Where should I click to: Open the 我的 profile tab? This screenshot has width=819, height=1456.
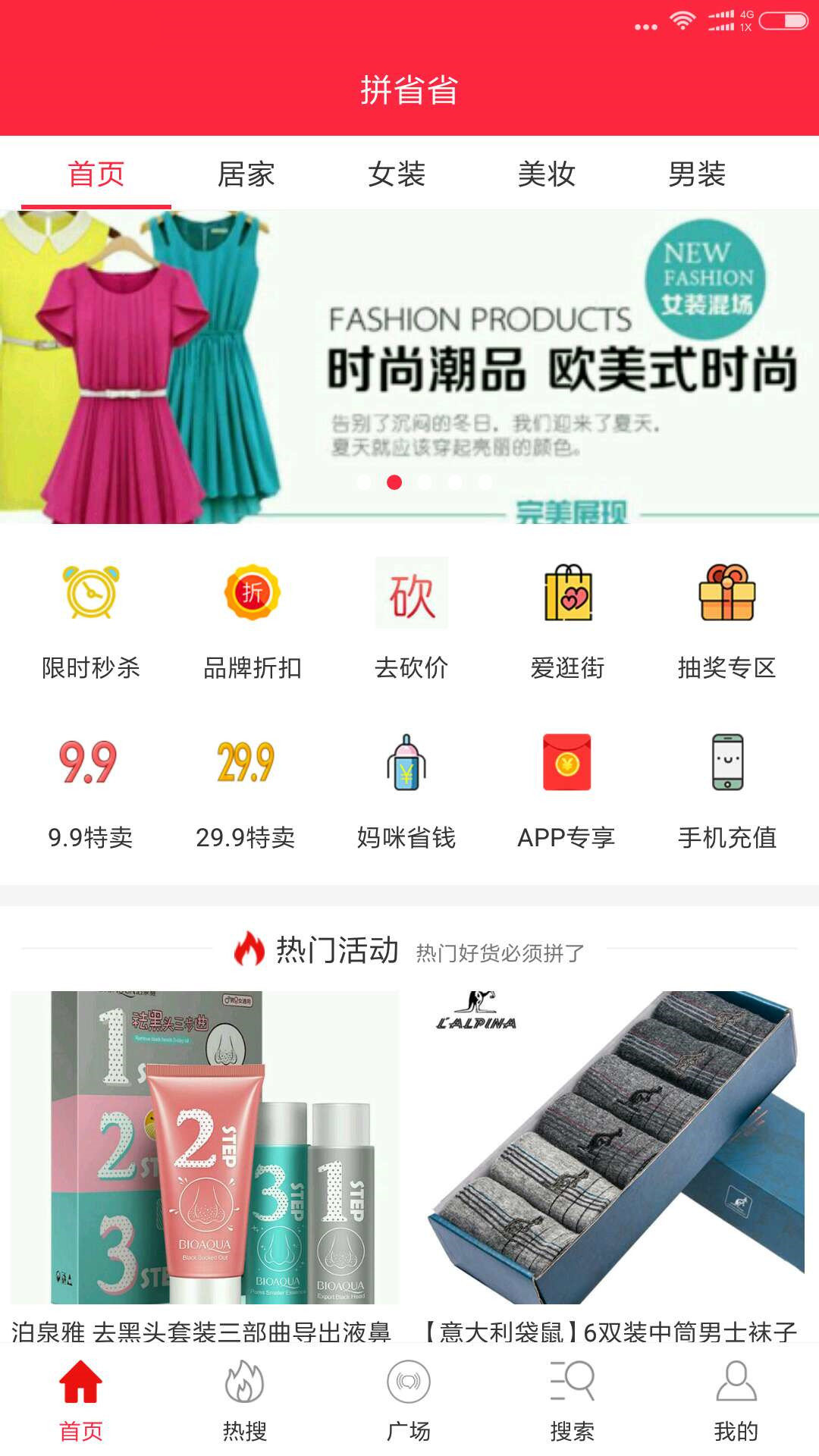pos(736,1400)
